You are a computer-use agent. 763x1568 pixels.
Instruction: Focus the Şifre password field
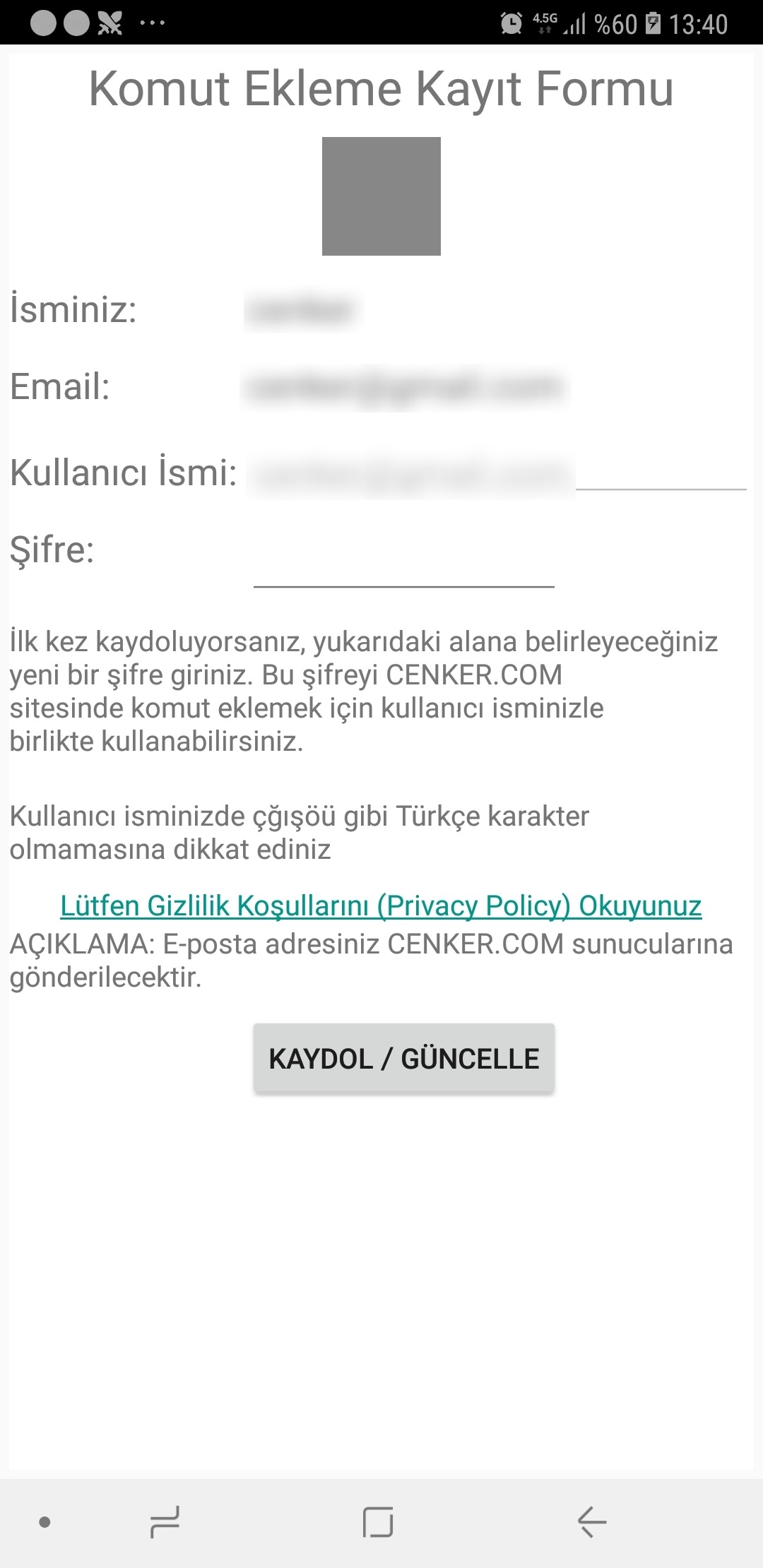tap(403, 565)
